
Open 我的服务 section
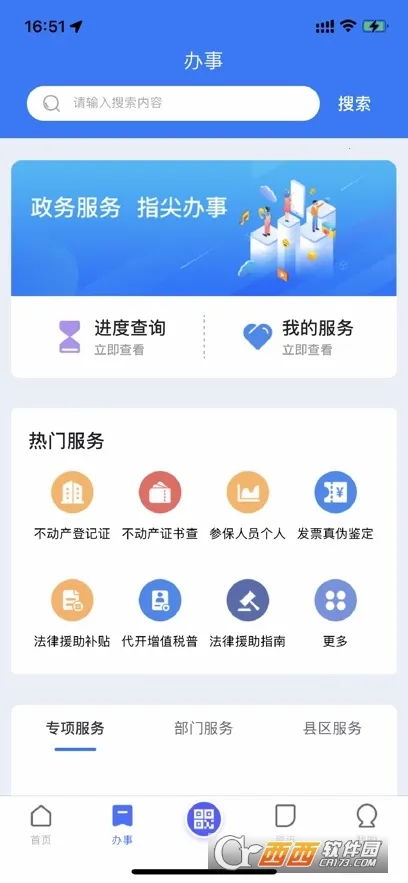298,337
